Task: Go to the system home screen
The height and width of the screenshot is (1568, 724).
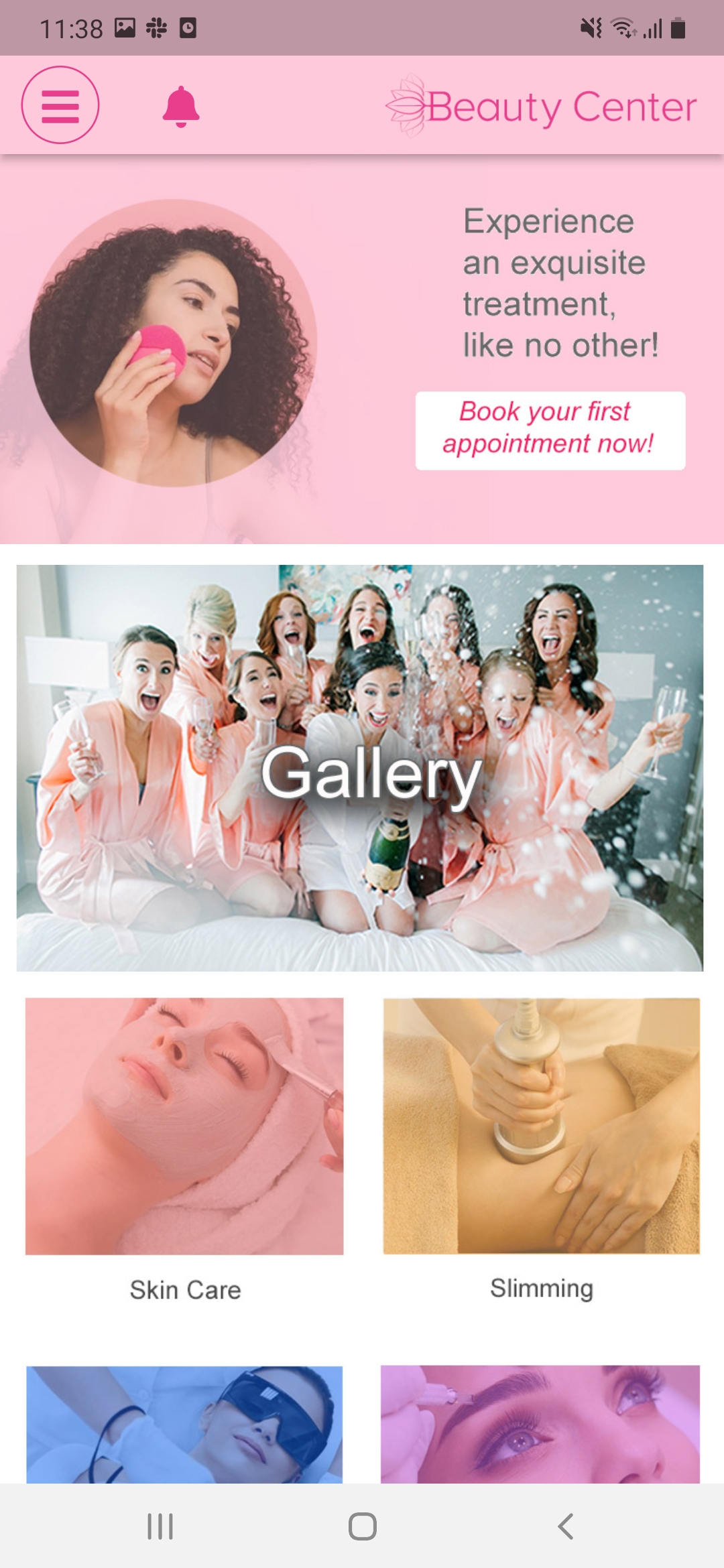Action: click(x=362, y=1526)
